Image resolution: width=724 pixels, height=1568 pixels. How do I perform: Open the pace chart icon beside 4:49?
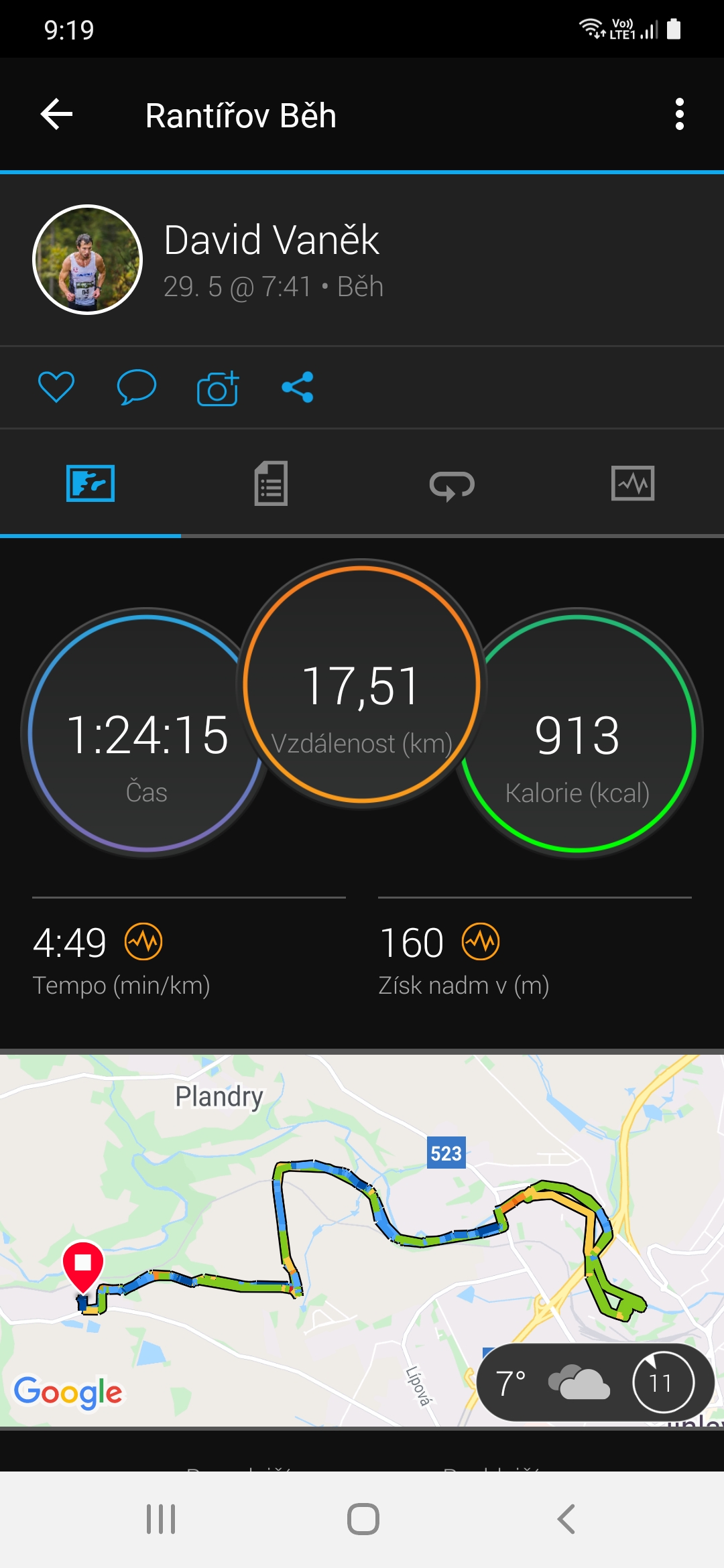click(x=143, y=941)
